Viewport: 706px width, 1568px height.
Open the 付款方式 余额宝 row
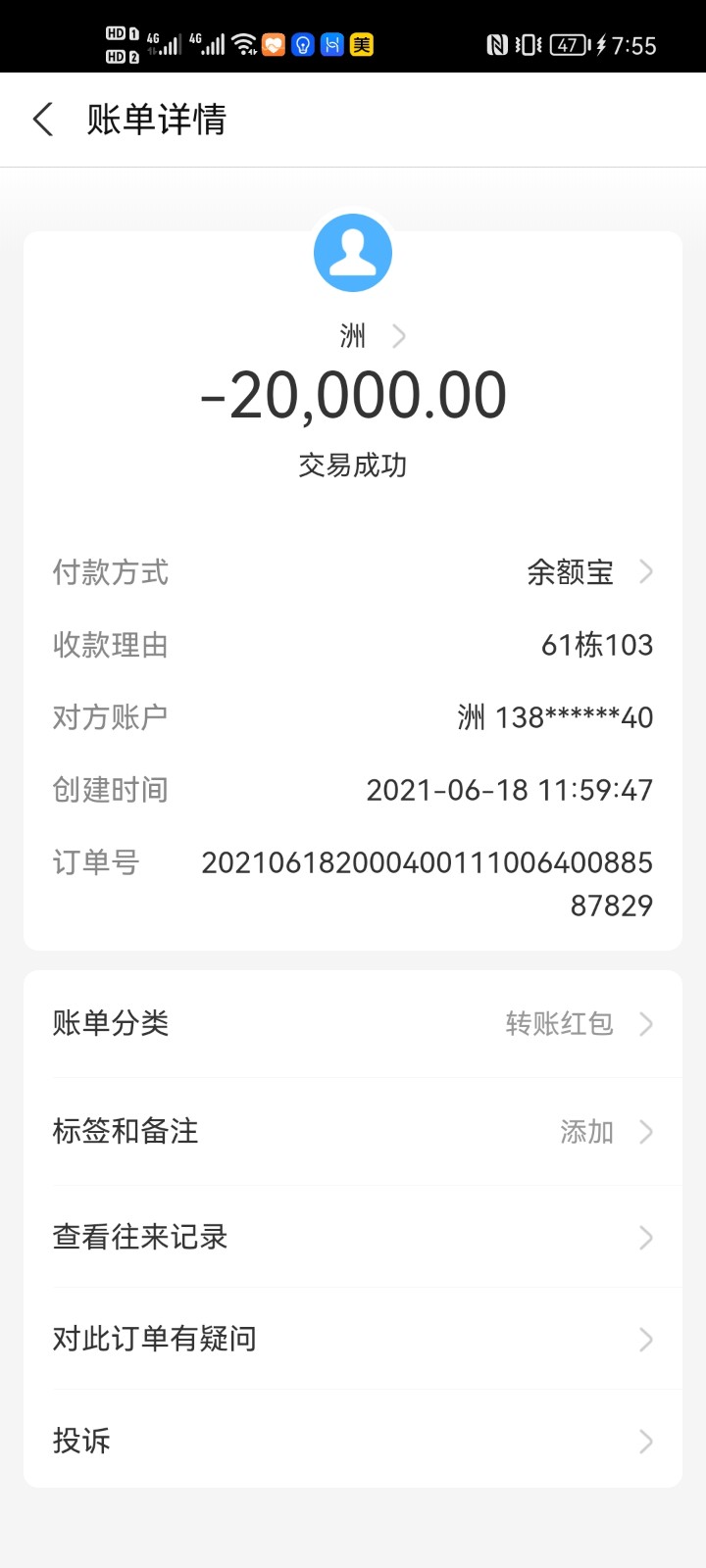pyautogui.click(x=588, y=572)
